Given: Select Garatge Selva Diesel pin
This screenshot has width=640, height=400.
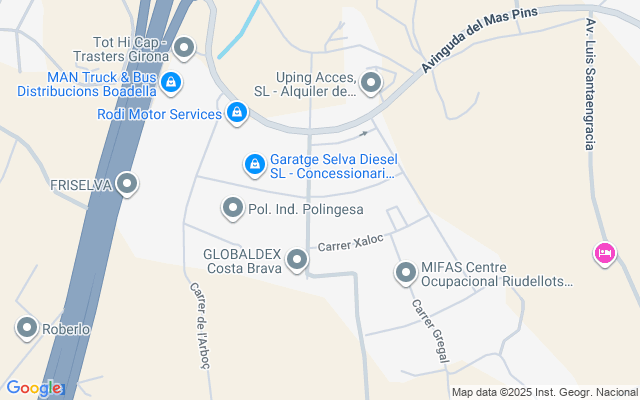Looking at the screenshot, I should (255, 164).
